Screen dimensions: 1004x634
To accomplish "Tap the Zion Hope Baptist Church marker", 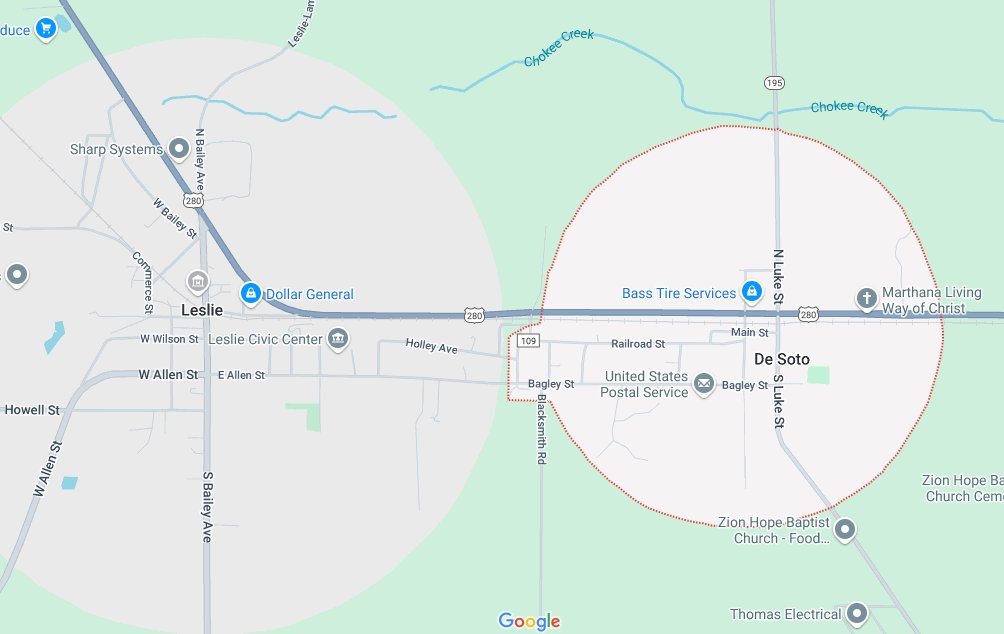I will [845, 528].
